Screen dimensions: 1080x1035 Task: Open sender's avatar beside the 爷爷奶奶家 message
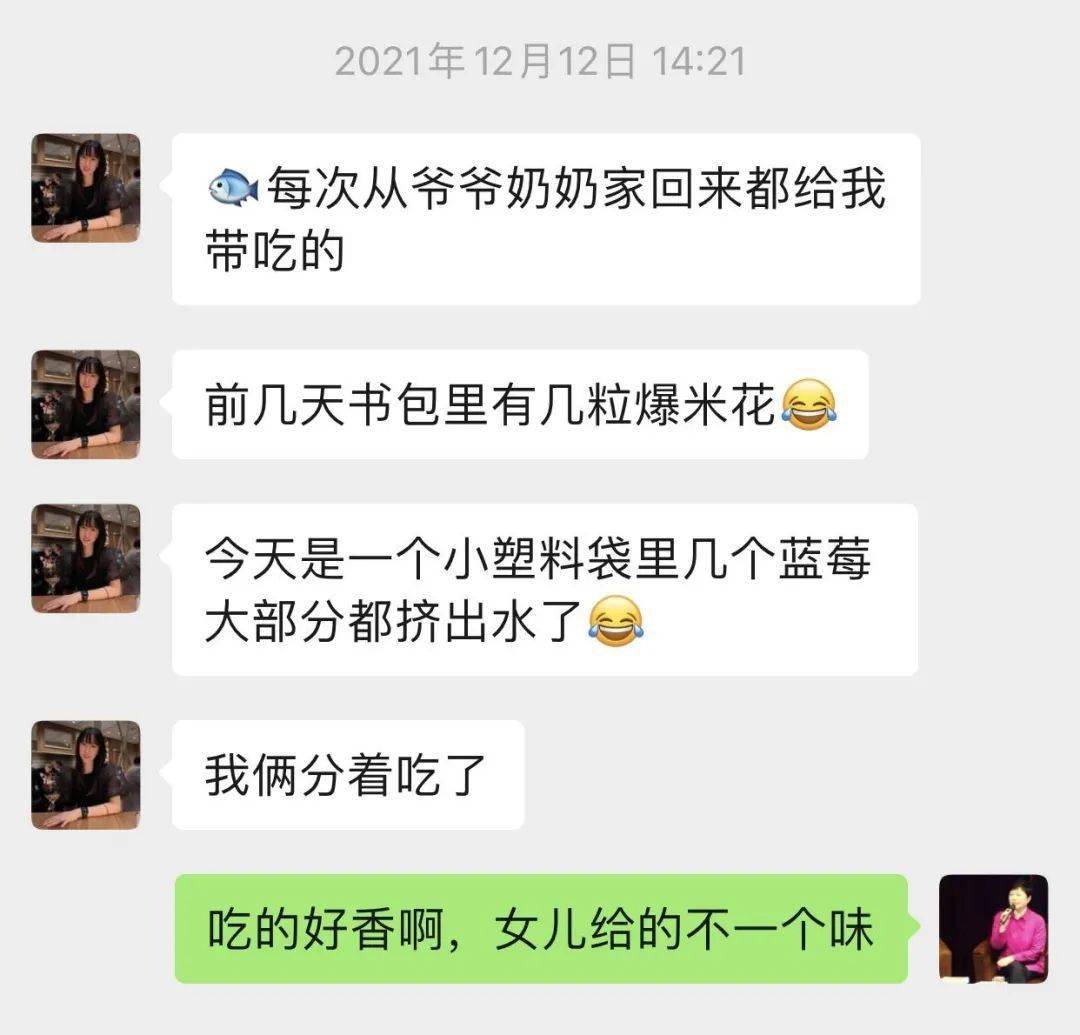[x=86, y=188]
